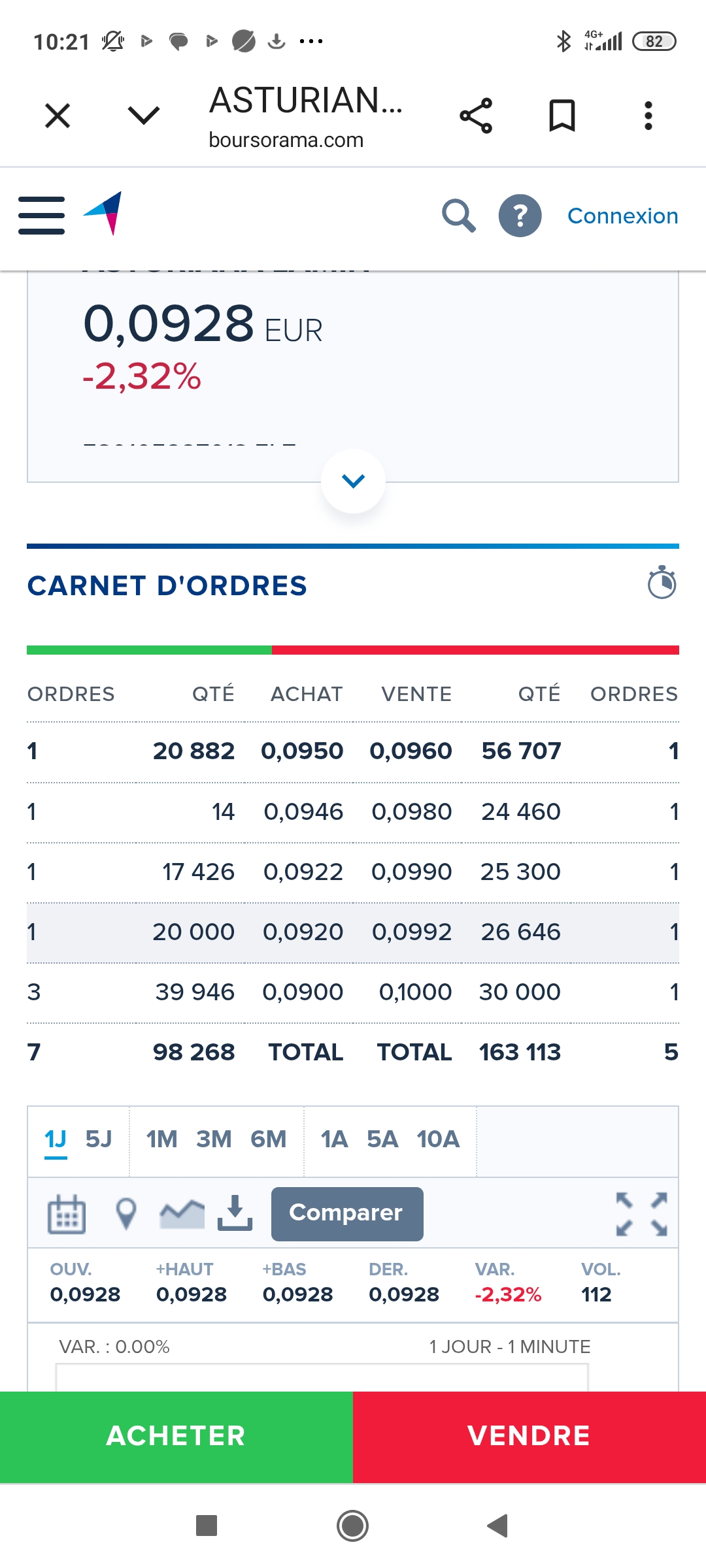The image size is (706, 1568).
Task: Open the help question mark
Action: tap(520, 216)
